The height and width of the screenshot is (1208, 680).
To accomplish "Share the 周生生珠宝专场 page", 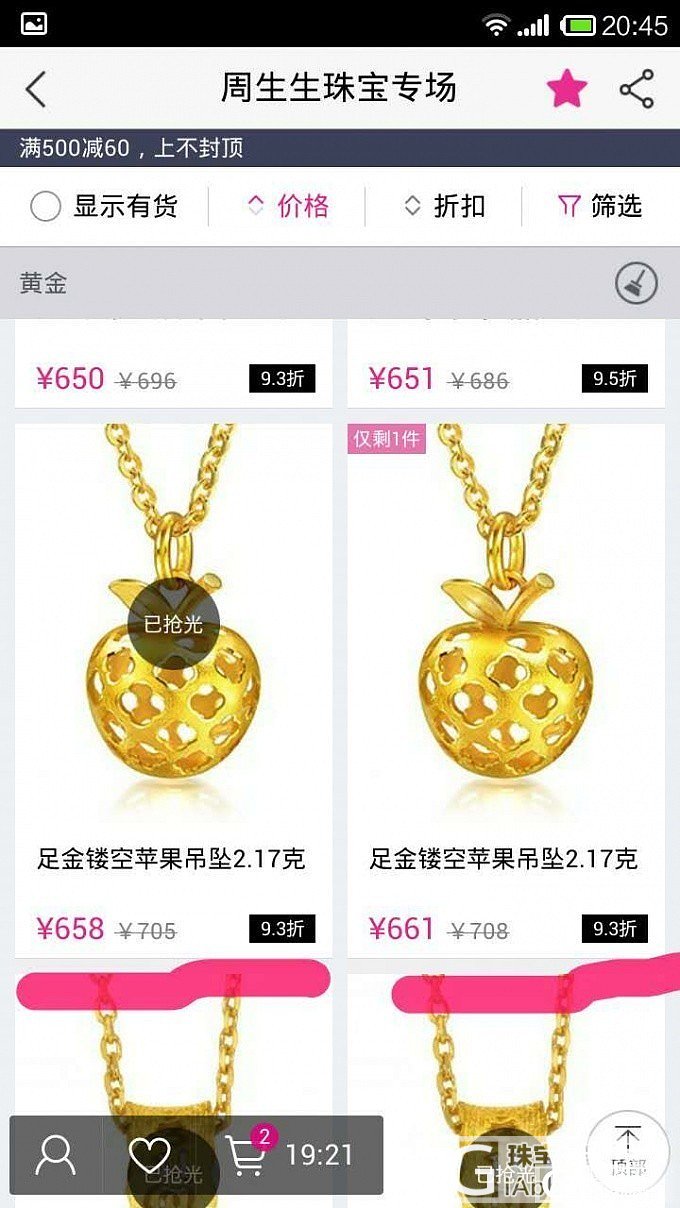I will coord(637,89).
